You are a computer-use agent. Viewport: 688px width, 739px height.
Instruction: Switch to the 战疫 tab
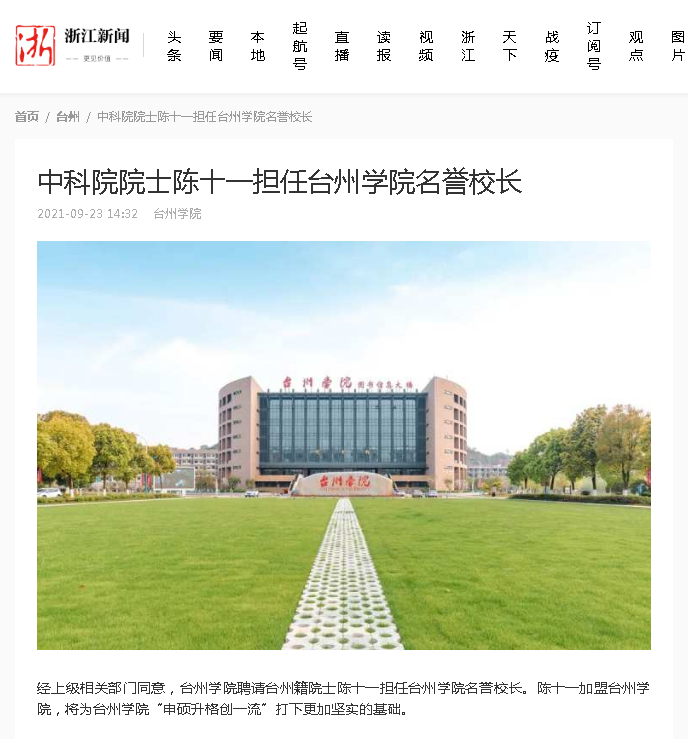(x=552, y=46)
